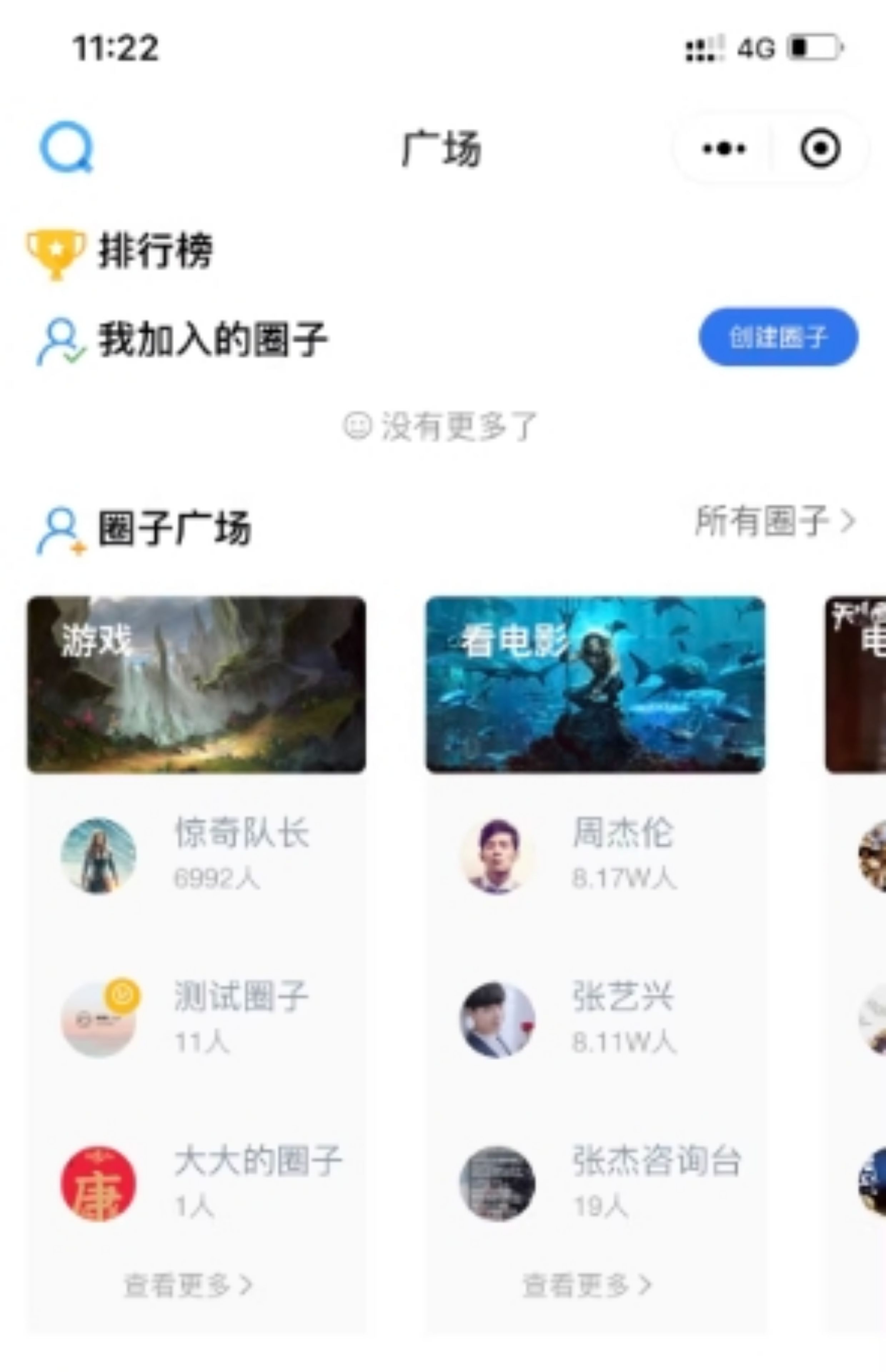The image size is (886, 1372).
Task: Close the mini program
Action: coord(820,148)
